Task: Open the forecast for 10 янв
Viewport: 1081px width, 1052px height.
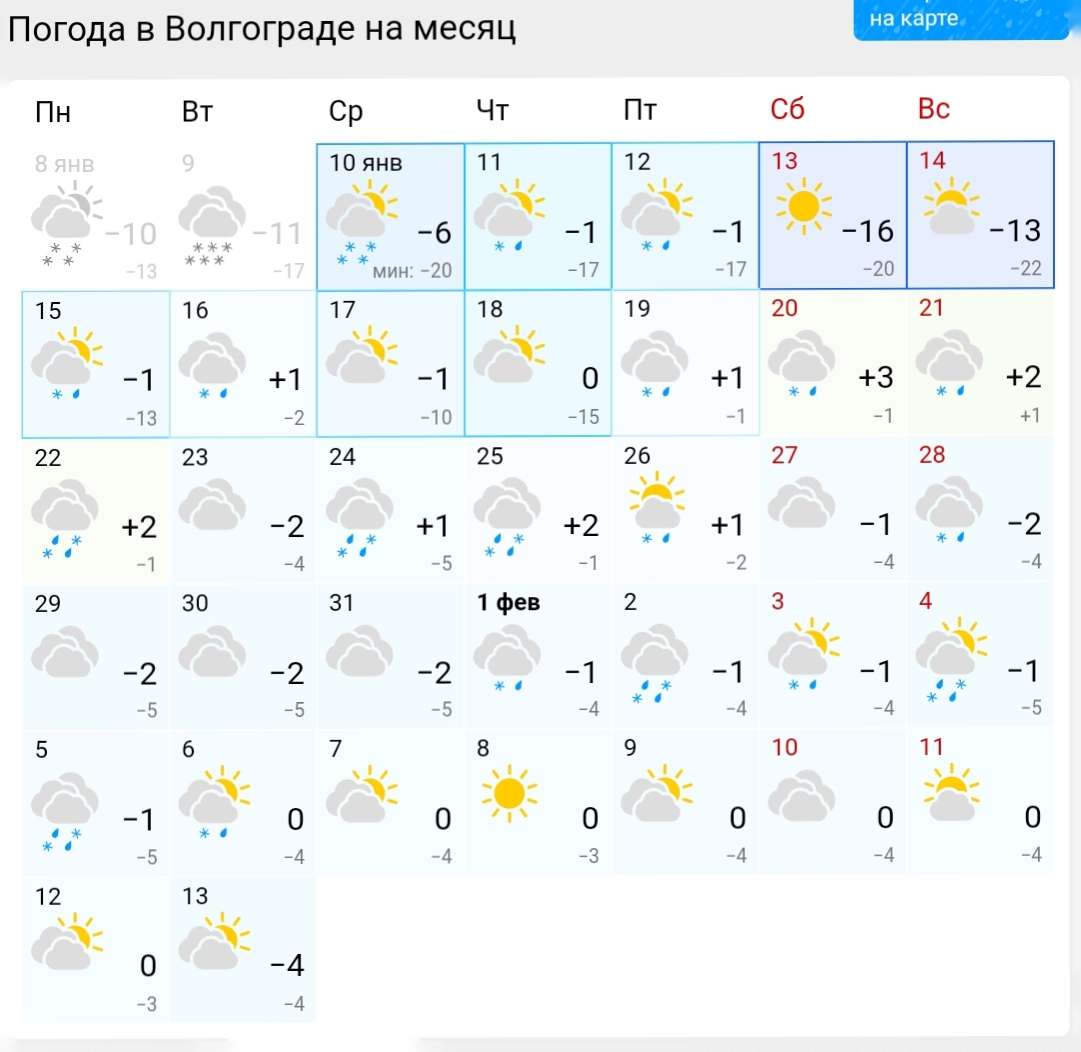Action: [390, 216]
